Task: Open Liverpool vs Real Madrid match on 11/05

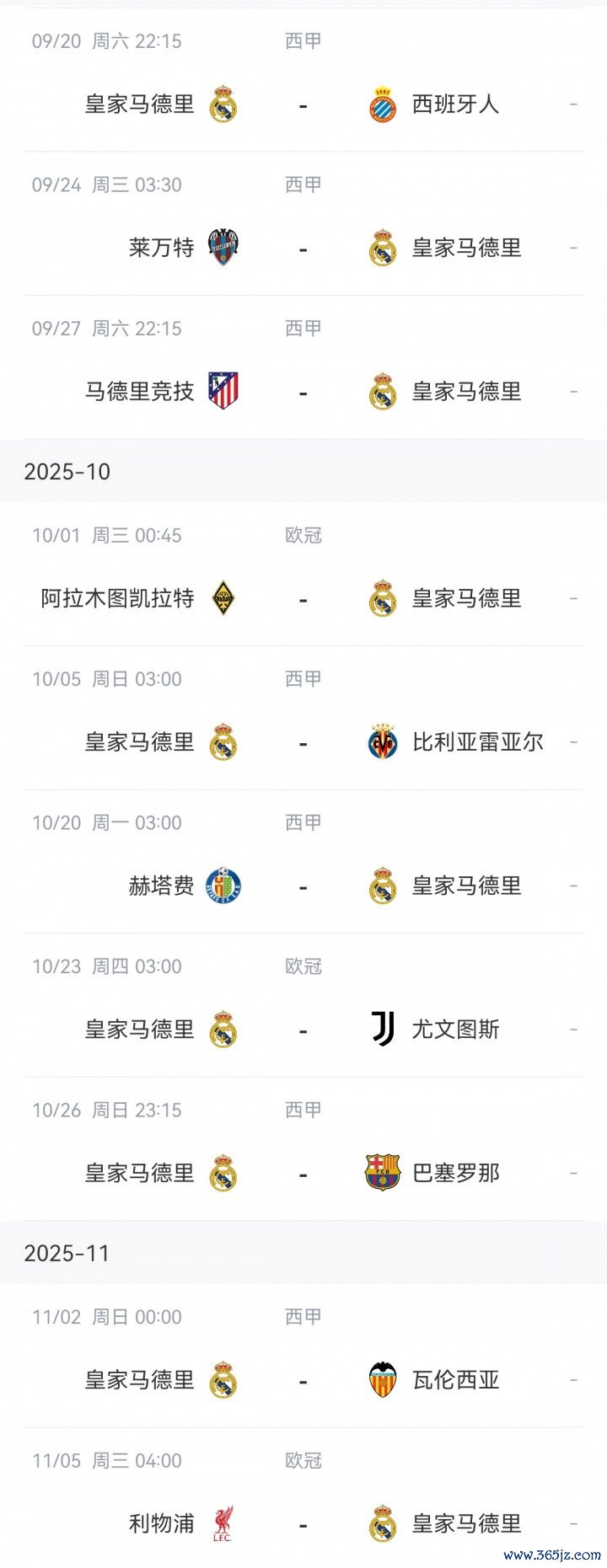Action: (303, 1524)
